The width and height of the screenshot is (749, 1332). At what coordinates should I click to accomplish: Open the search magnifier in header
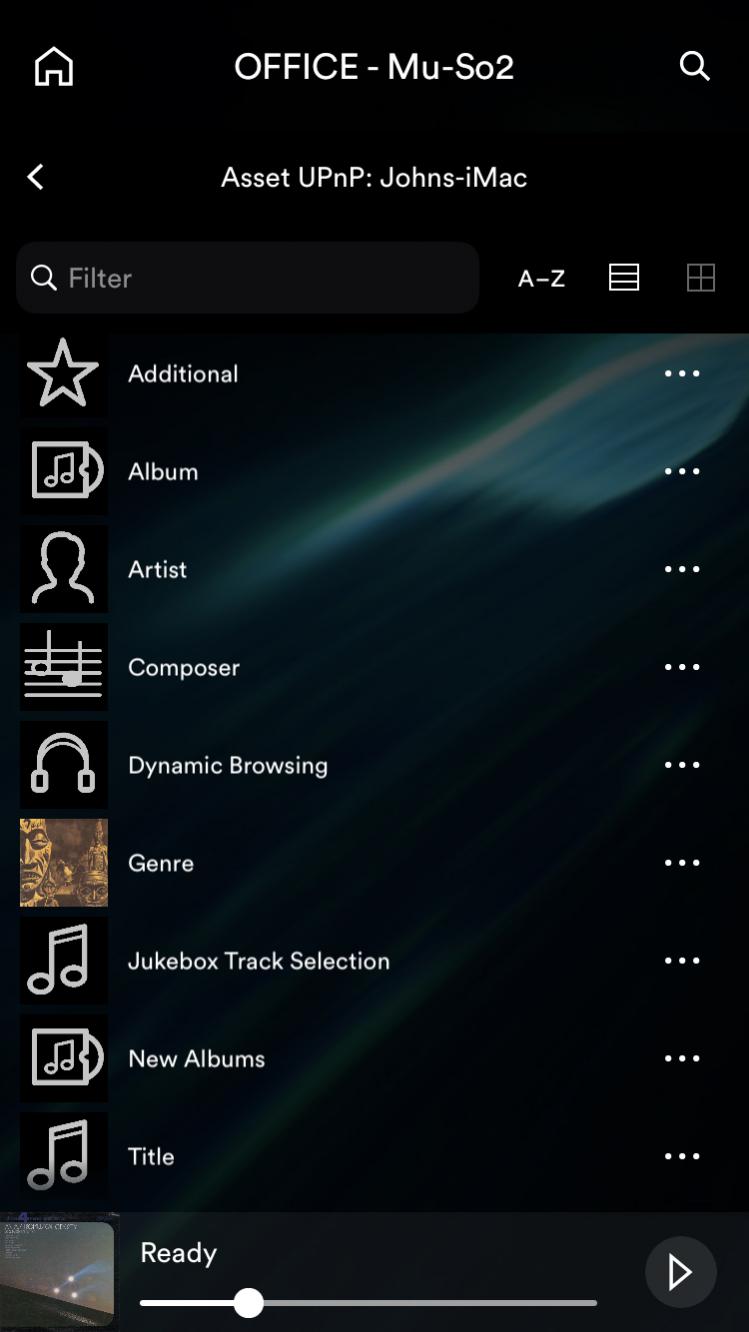pos(694,66)
